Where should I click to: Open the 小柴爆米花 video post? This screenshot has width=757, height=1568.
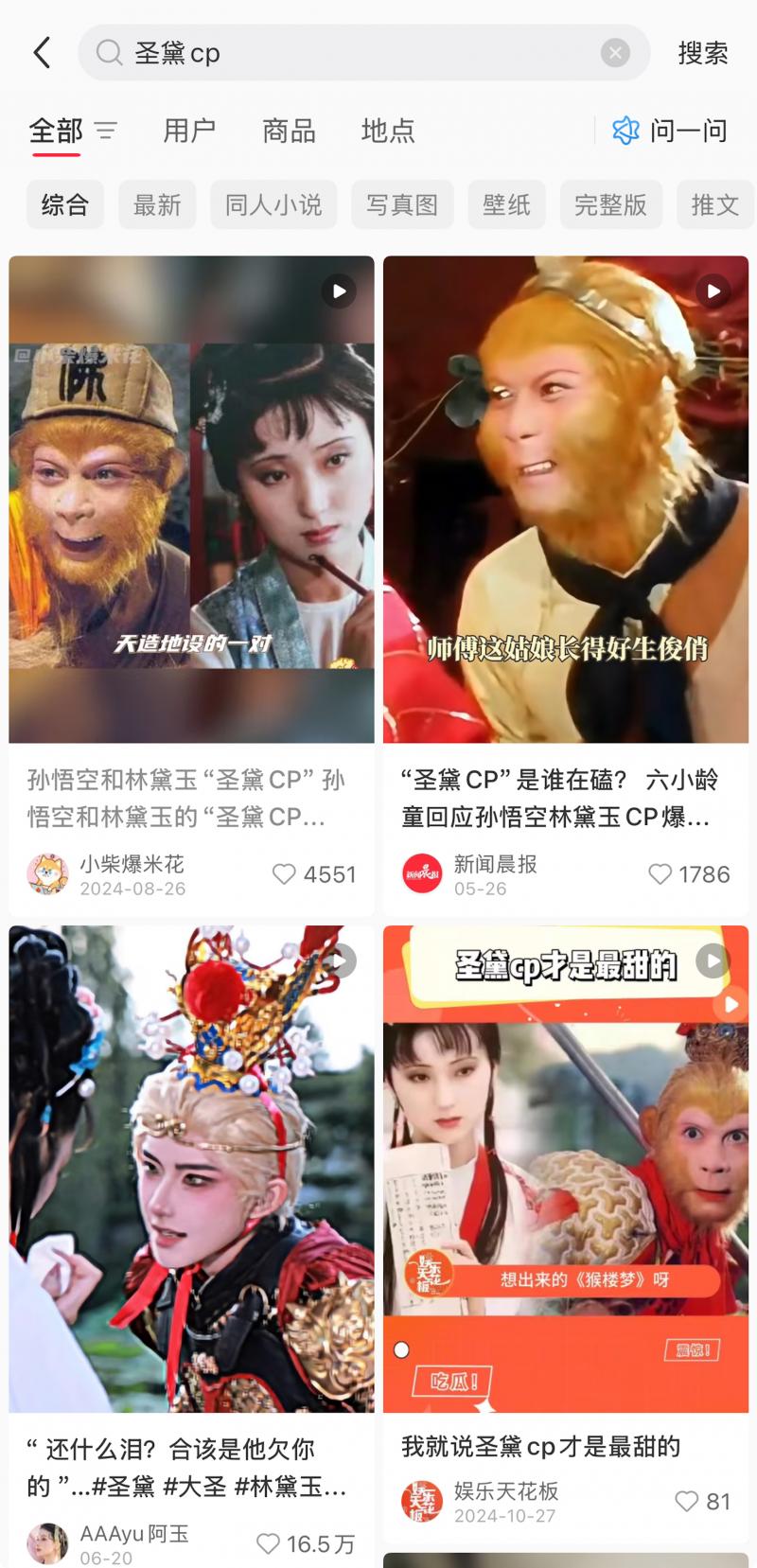tap(191, 499)
